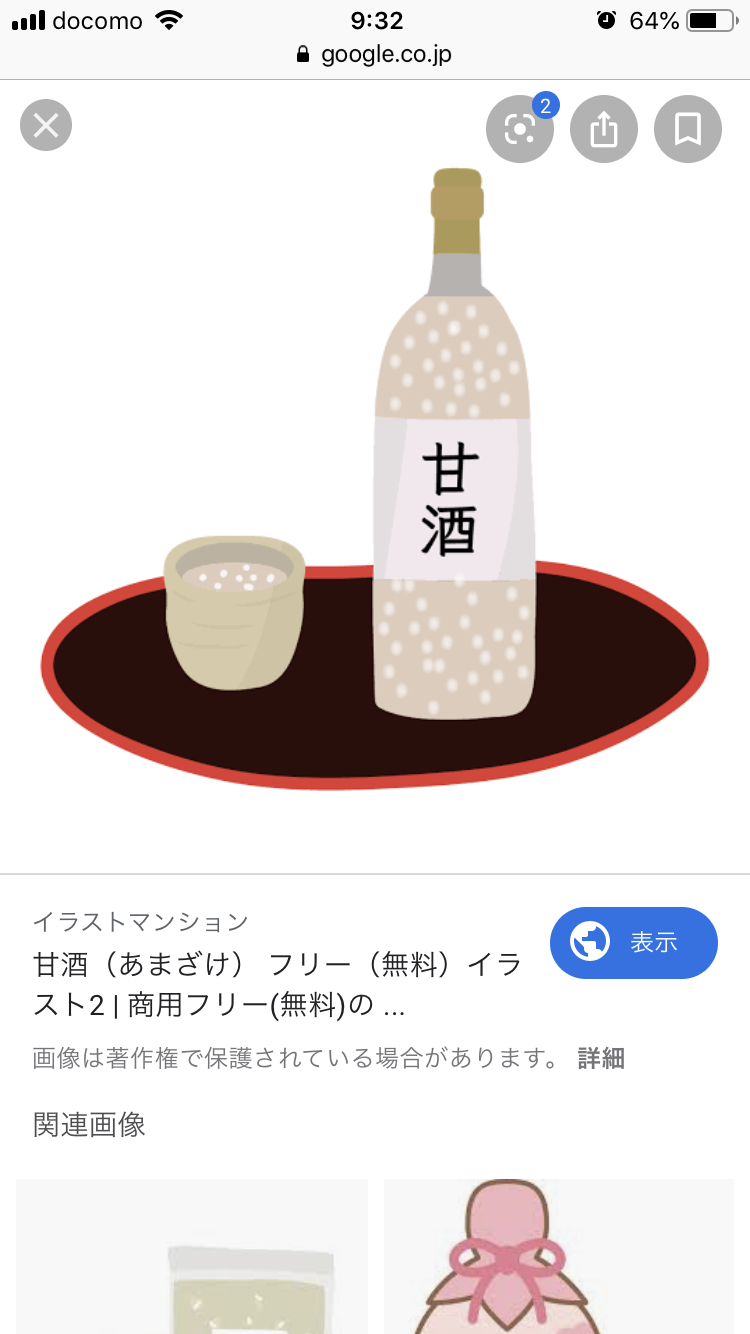This screenshot has height=1334, width=750.
Task: Tap the google.co.jp address bar
Action: pyautogui.click(x=375, y=54)
